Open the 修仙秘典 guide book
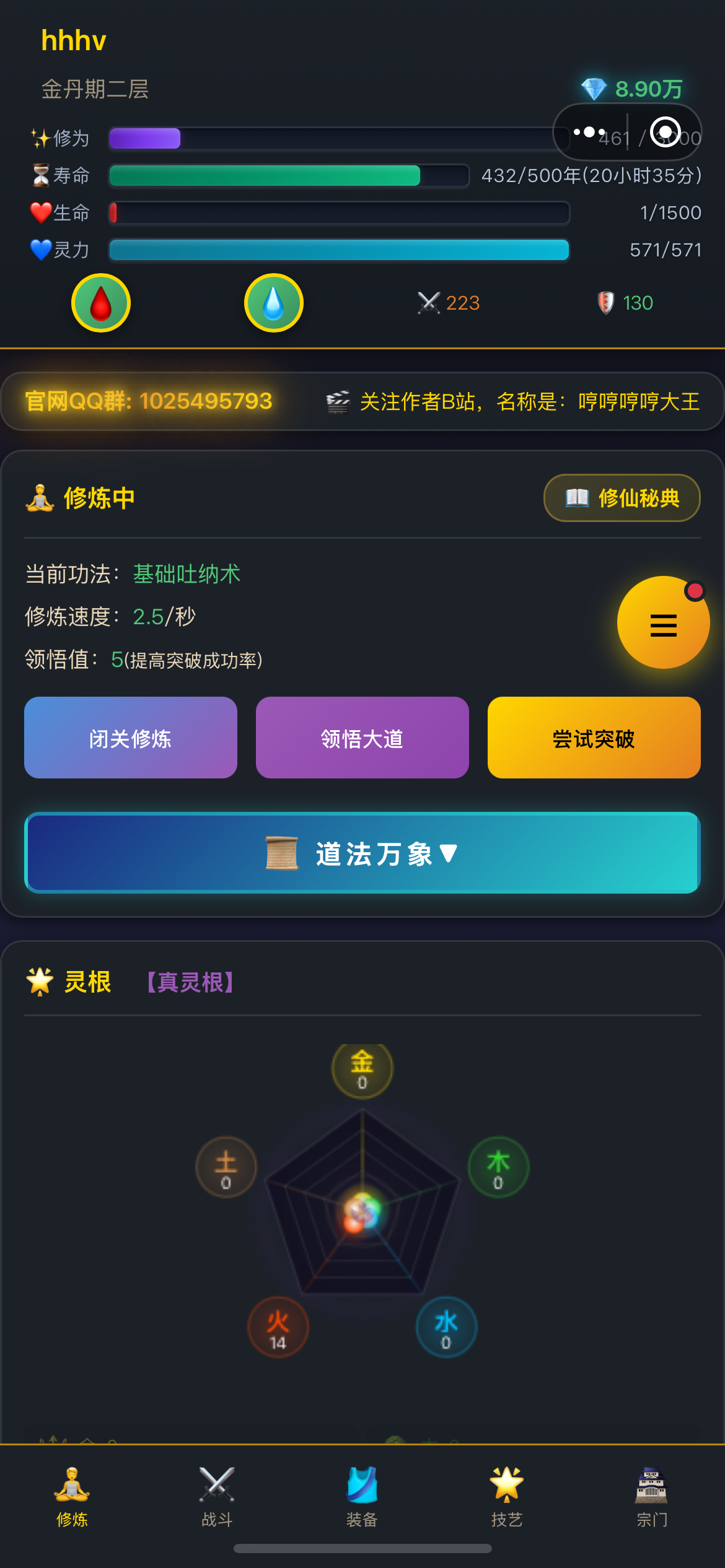The height and width of the screenshot is (1568, 725). (622, 498)
